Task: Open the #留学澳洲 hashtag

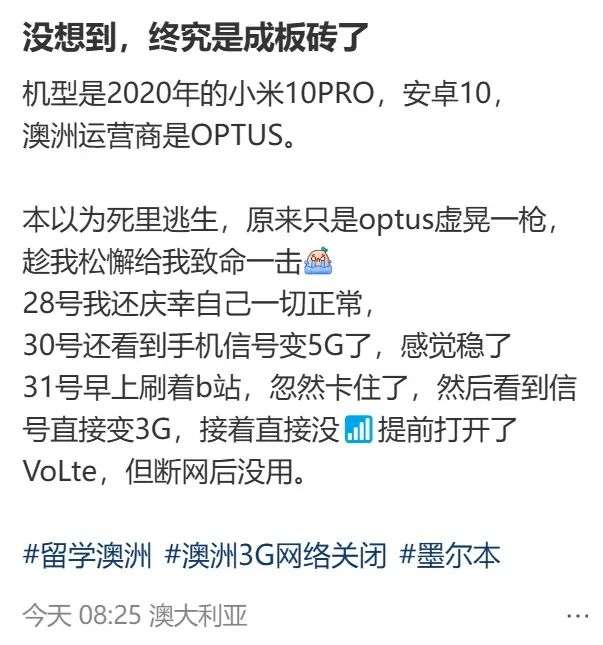Action: (x=87, y=555)
